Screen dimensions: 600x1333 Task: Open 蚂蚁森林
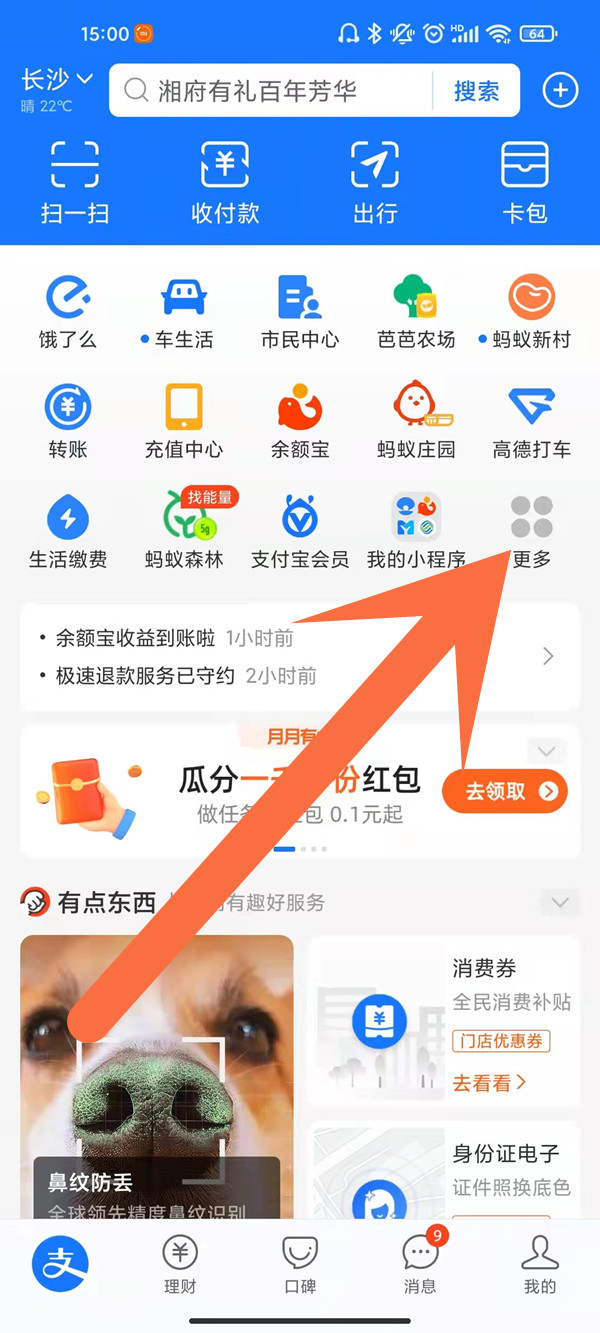(x=184, y=531)
